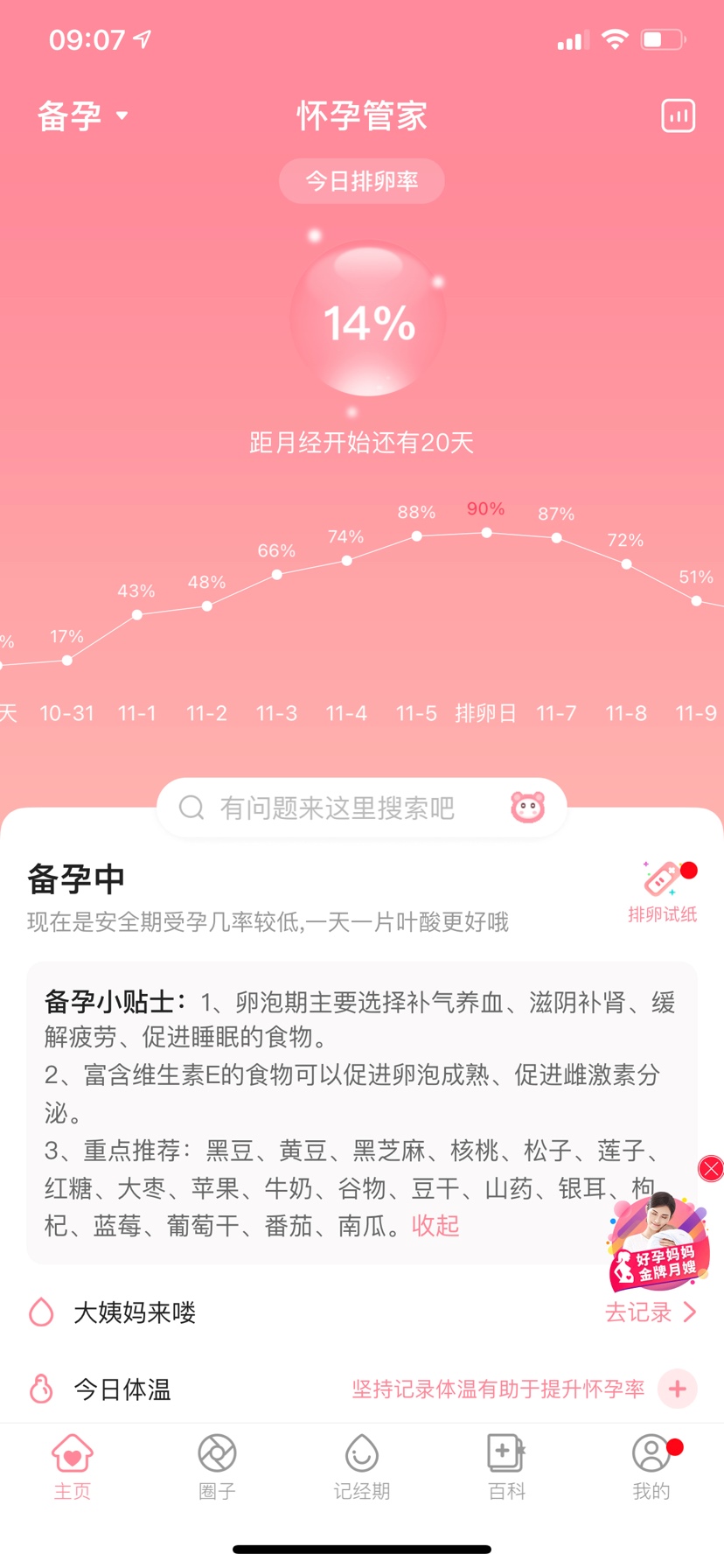724x1568 pixels.
Task: Open the statistics chart icon
Action: 678,115
